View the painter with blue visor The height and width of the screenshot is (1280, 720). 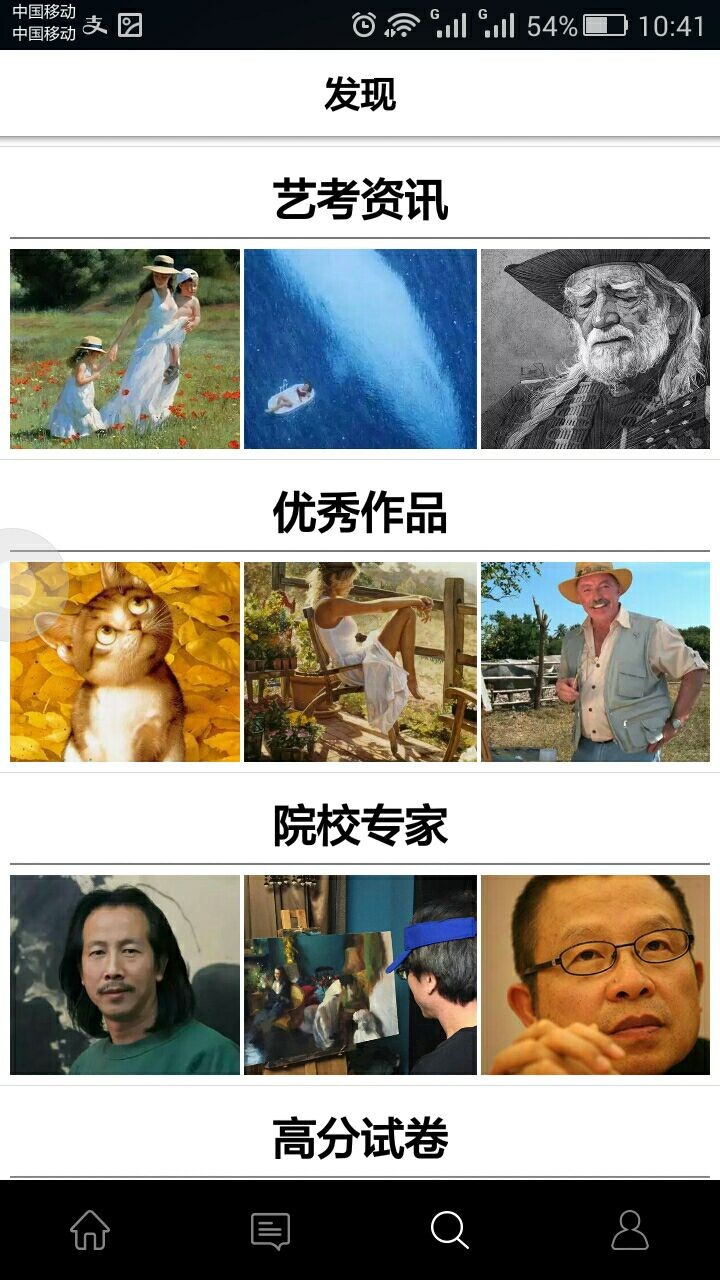pyautogui.click(x=360, y=975)
